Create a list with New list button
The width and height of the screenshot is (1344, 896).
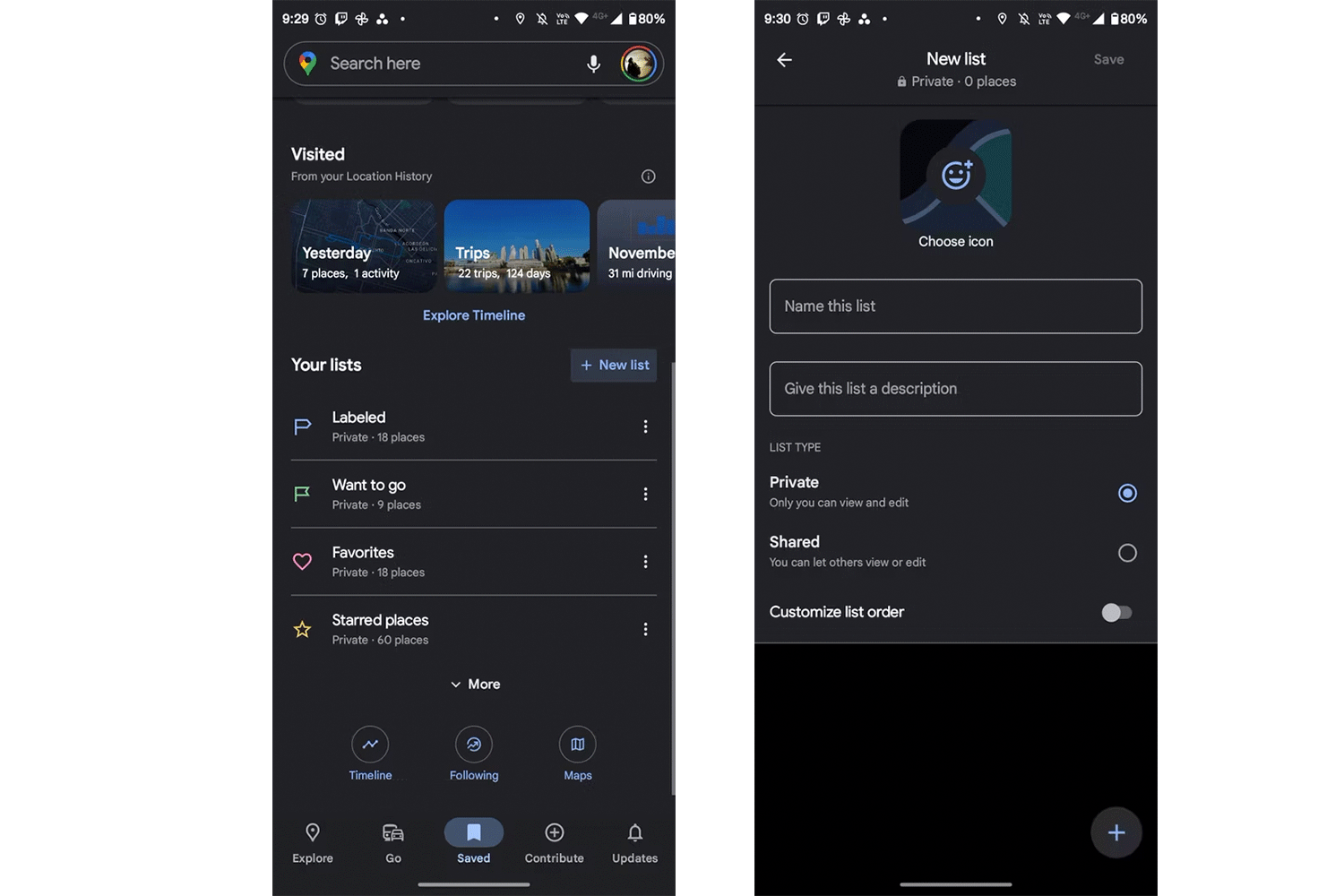pyautogui.click(x=614, y=365)
